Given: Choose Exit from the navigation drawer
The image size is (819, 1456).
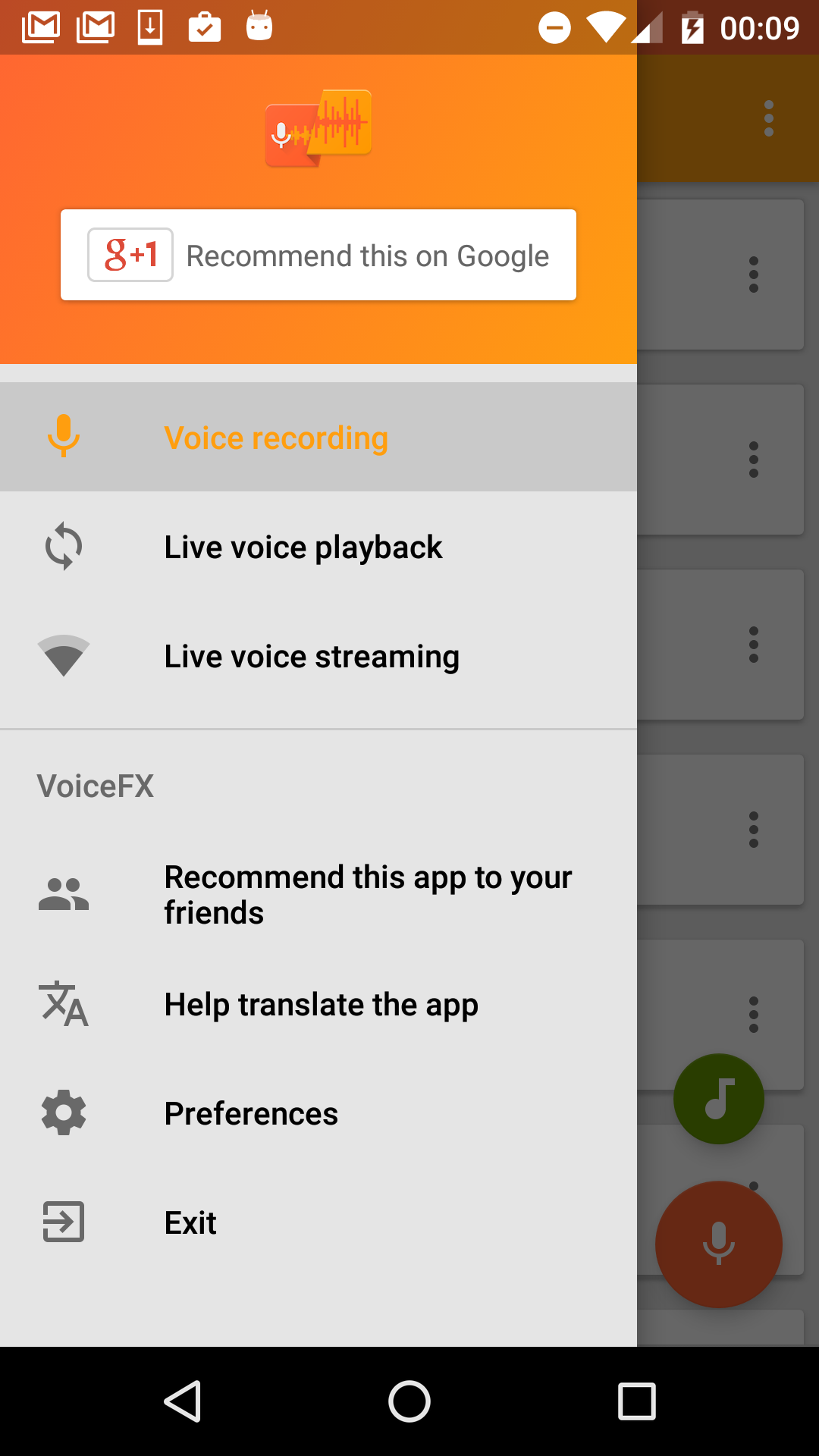Looking at the screenshot, I should tap(190, 1222).
